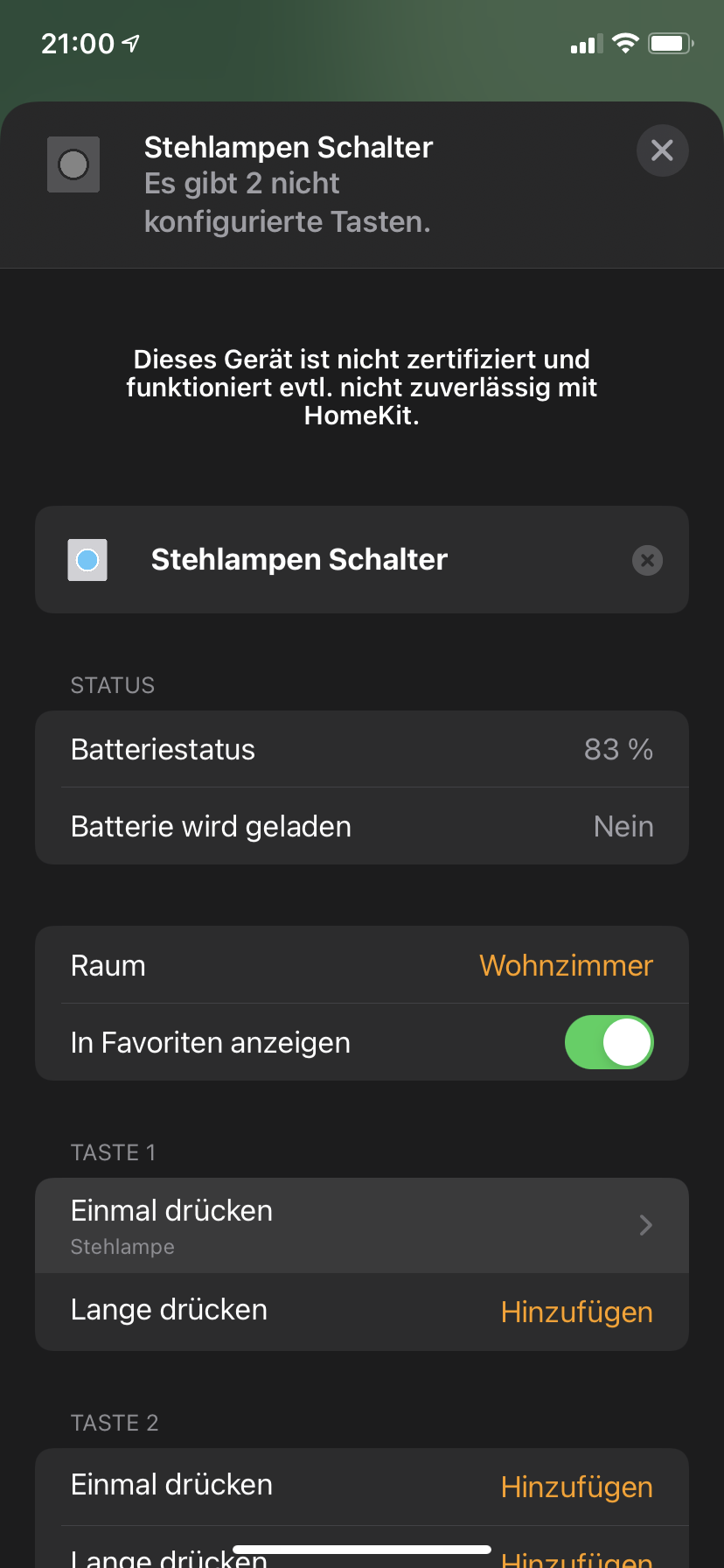This screenshot has height=1568, width=724.
Task: Clear the Stehlampen Schalter name field
Action: 647,560
